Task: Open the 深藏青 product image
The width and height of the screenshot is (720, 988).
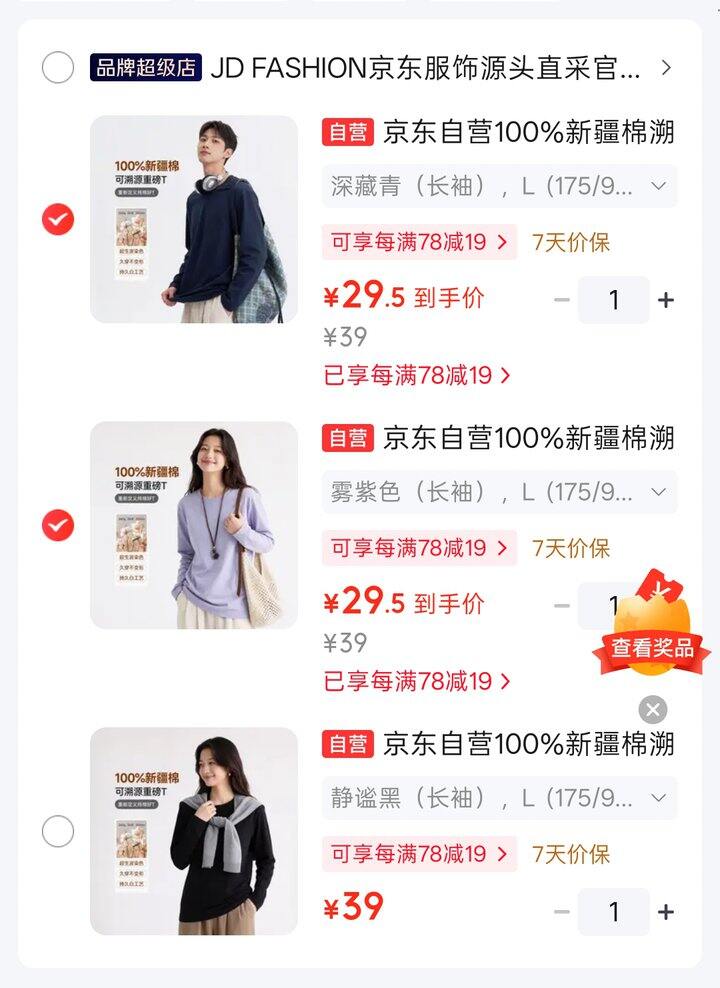Action: [194, 219]
